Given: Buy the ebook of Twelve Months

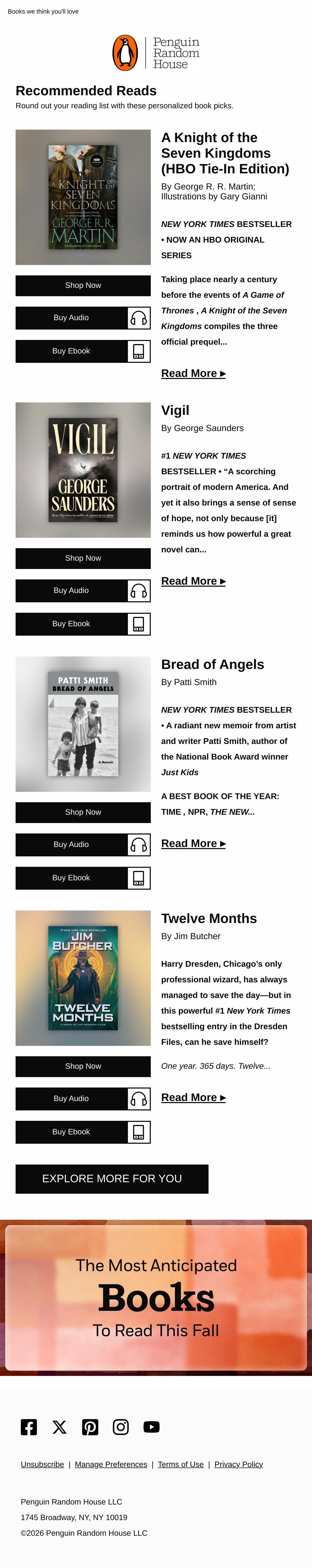Looking at the screenshot, I should coord(83,1131).
